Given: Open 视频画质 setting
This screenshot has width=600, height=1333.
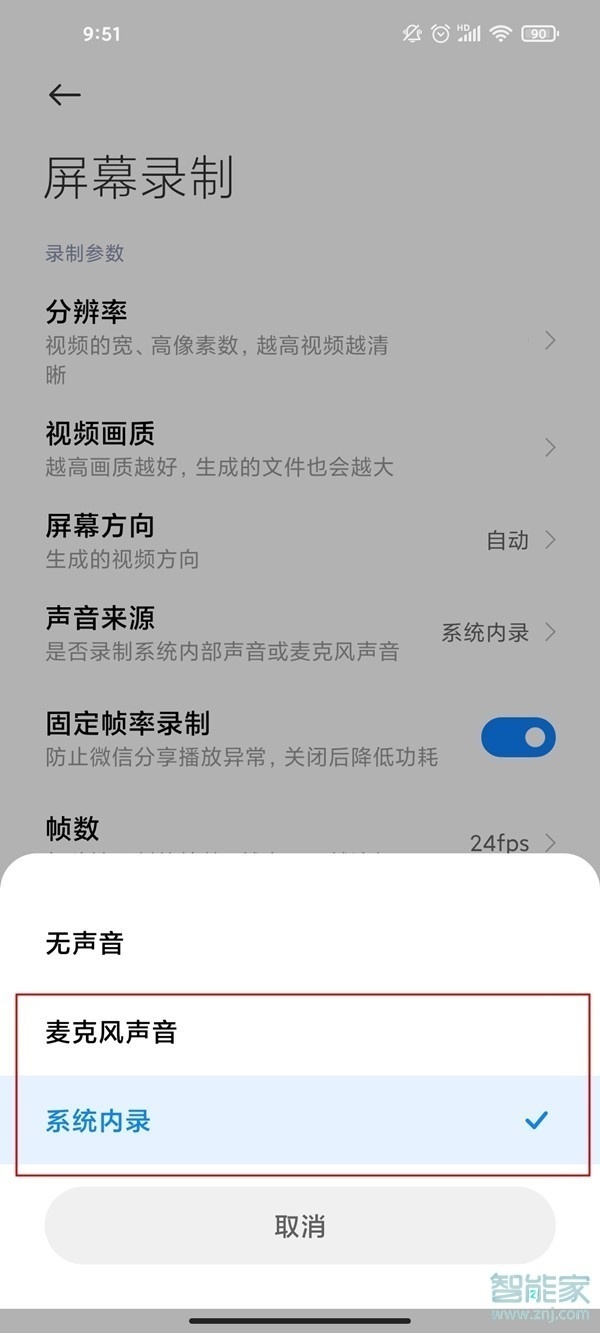Looking at the screenshot, I should 300,448.
